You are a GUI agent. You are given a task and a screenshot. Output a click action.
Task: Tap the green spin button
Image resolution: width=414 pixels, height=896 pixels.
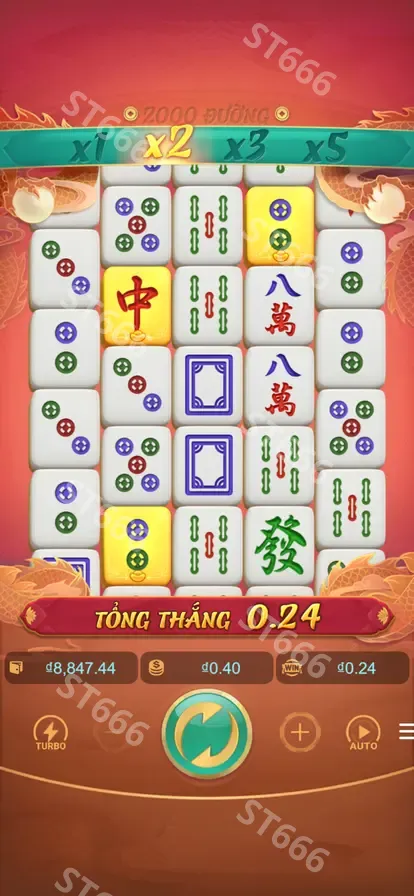207,734
